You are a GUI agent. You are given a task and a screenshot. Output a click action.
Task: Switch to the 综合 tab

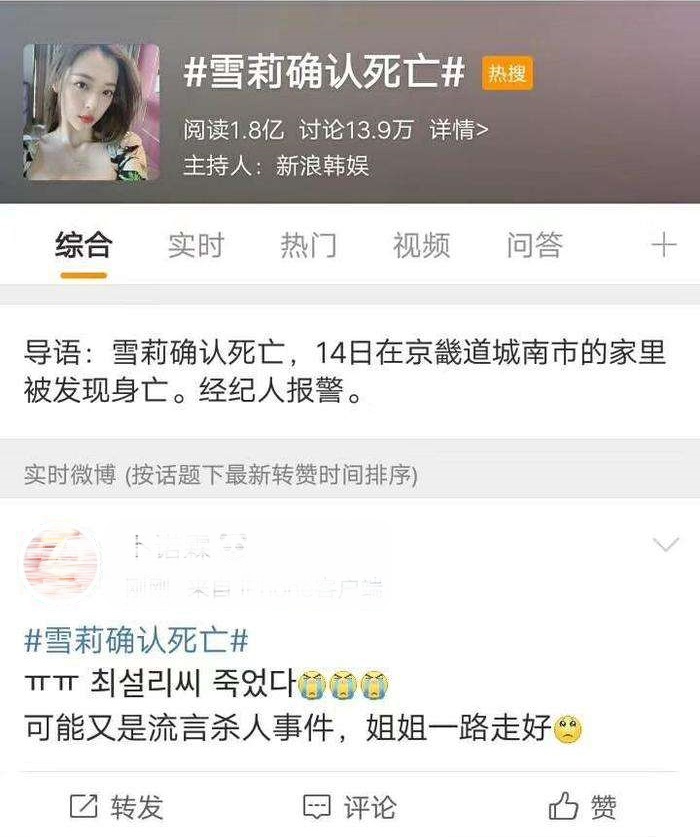(83, 246)
